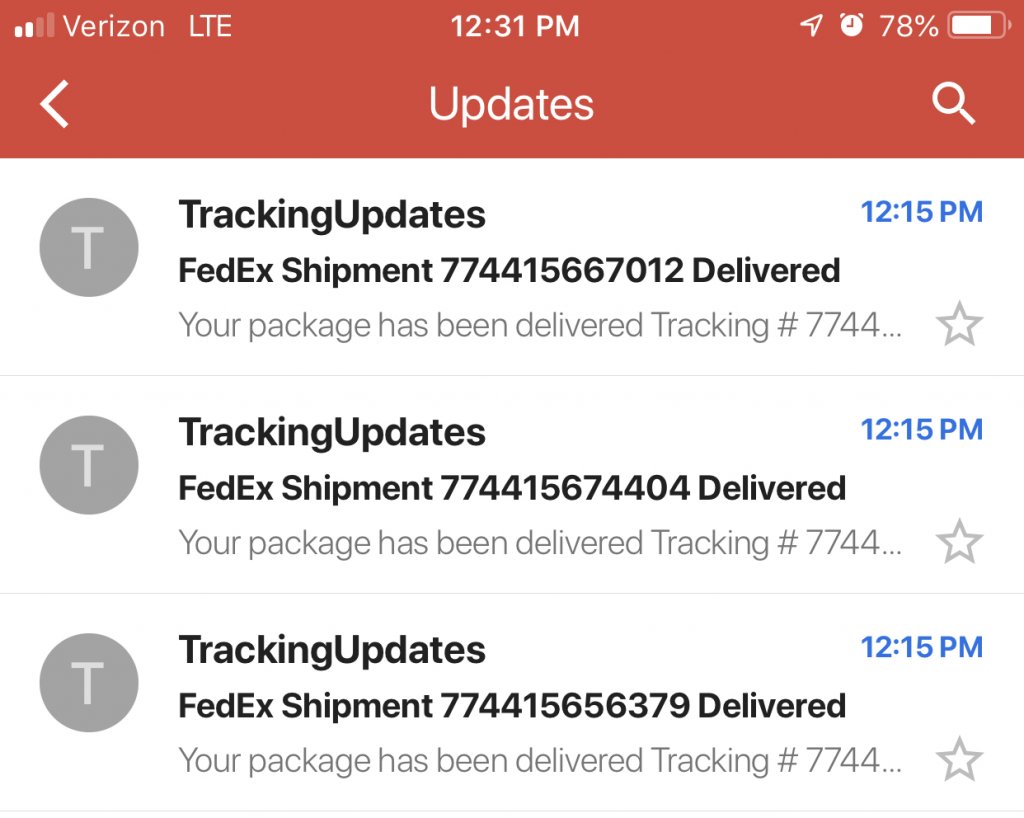Star the FedEx Shipment 774415667012 email
Screen dimensions: 1024x818
point(959,326)
